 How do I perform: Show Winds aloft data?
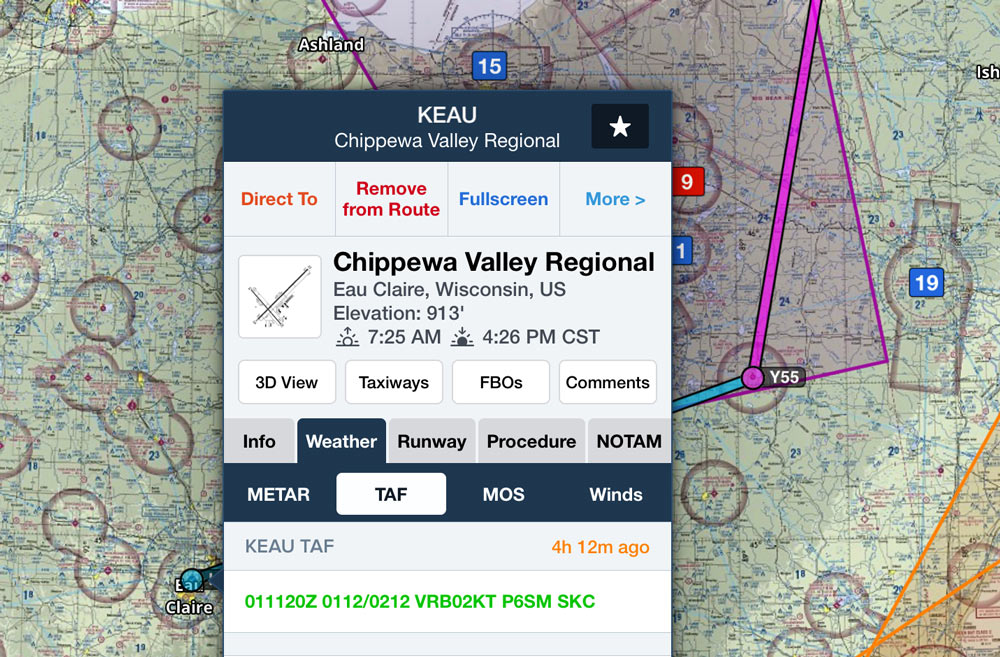tap(615, 494)
